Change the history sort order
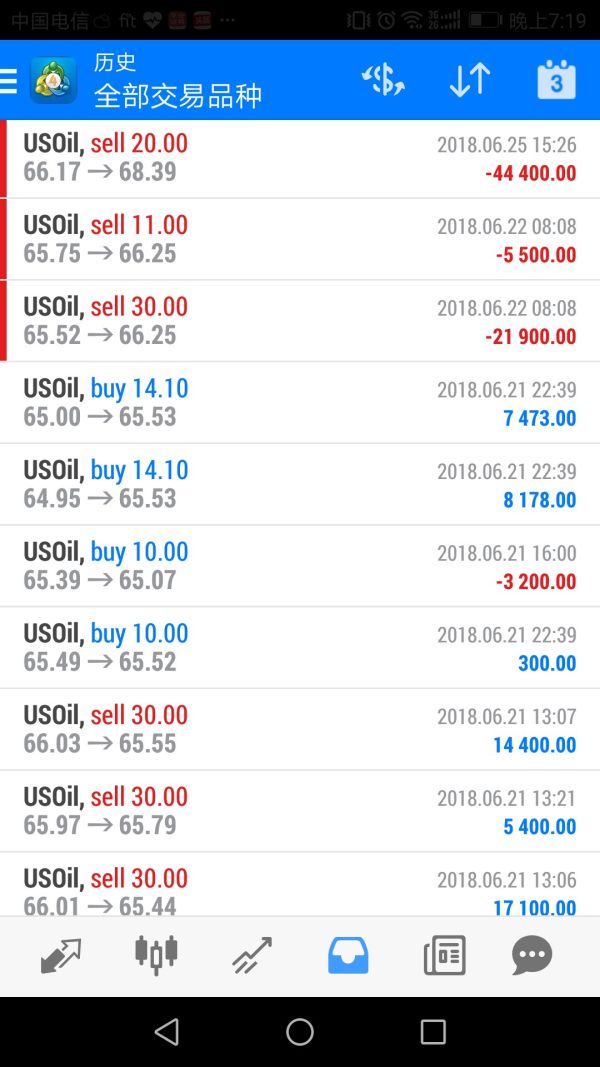The width and height of the screenshot is (600, 1067). [469, 81]
